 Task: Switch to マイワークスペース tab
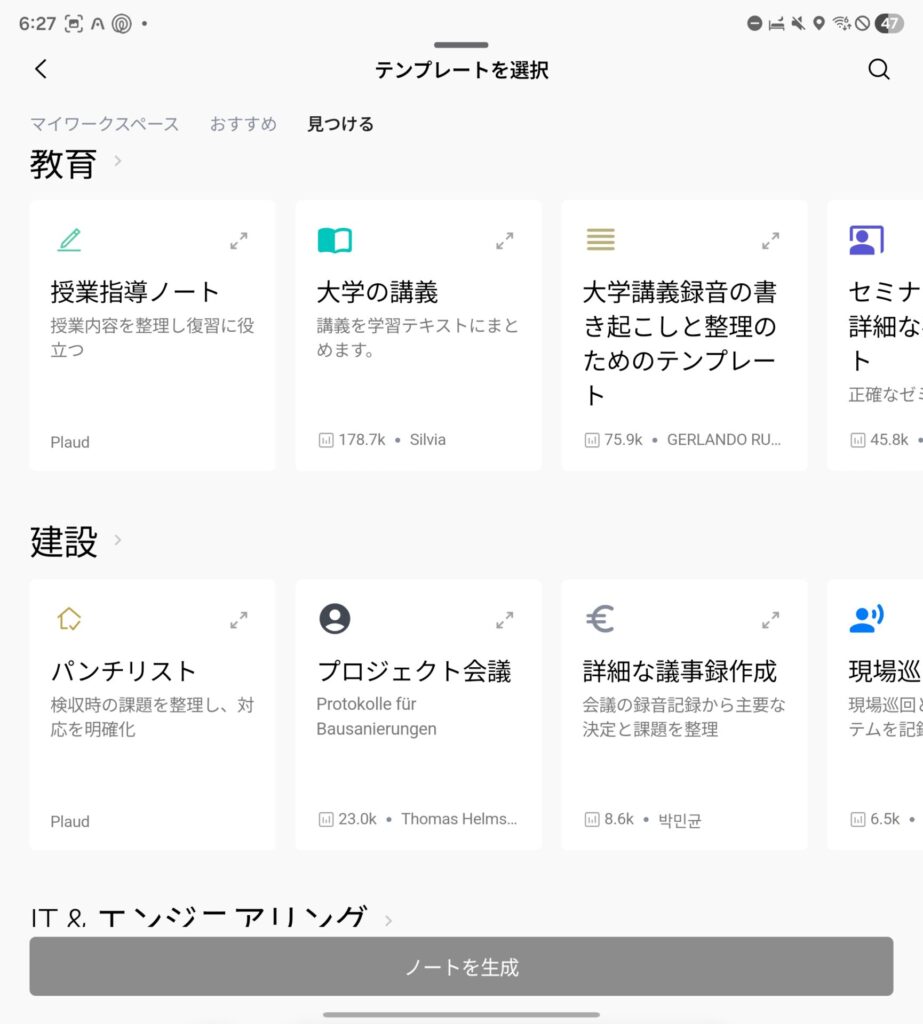point(104,124)
